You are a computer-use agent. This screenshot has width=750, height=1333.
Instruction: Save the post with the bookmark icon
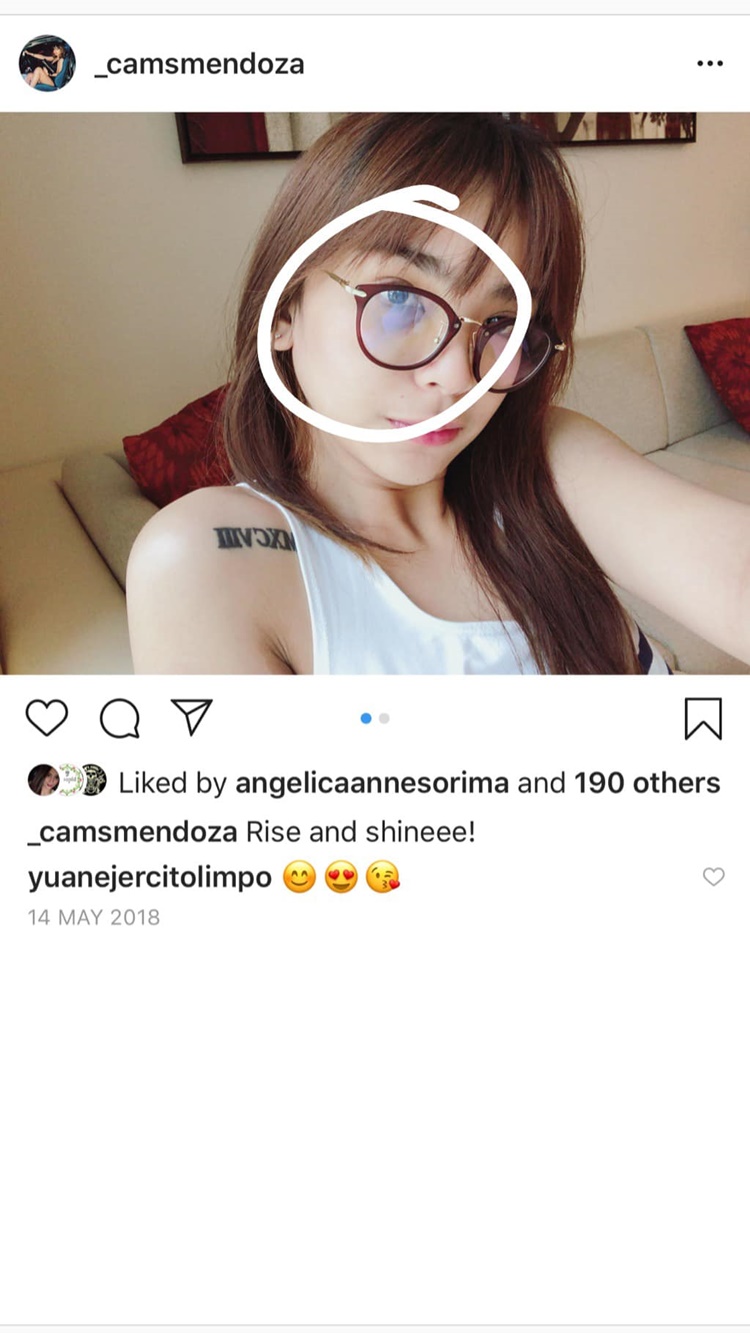click(703, 718)
